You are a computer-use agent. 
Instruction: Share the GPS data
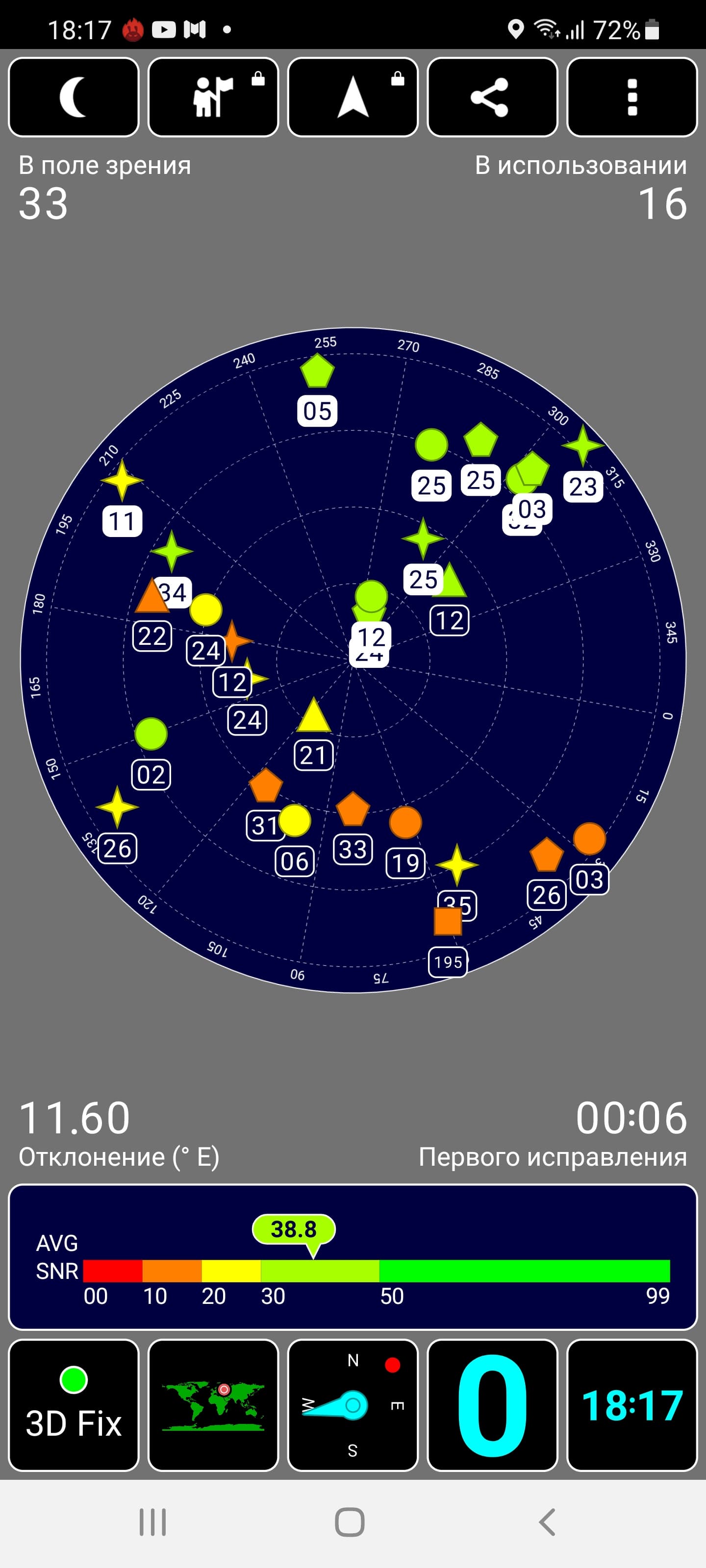[x=492, y=98]
